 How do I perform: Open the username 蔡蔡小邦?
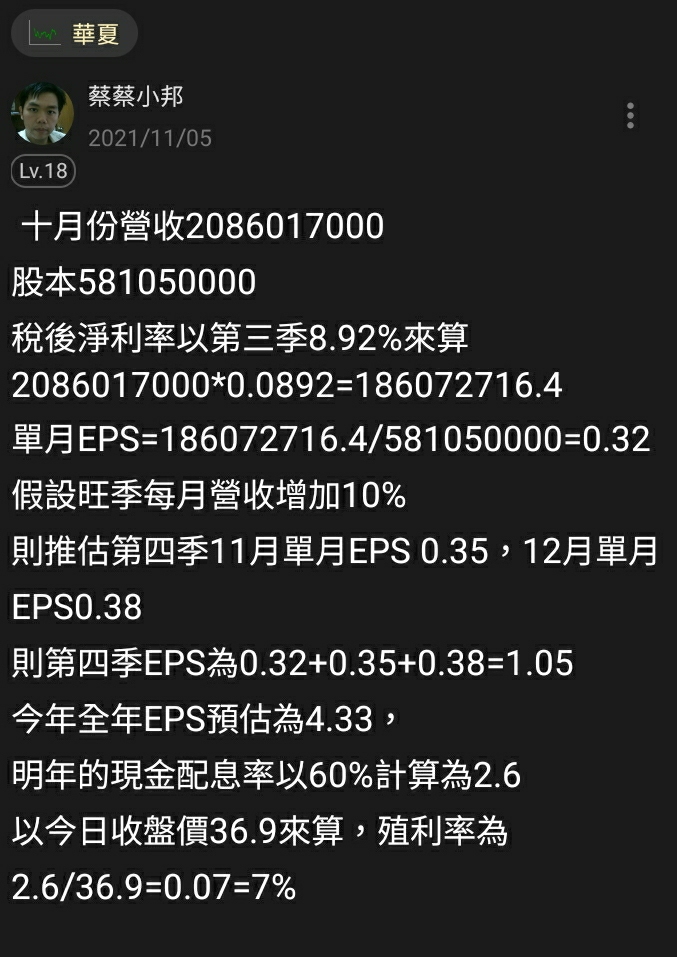coord(135,97)
